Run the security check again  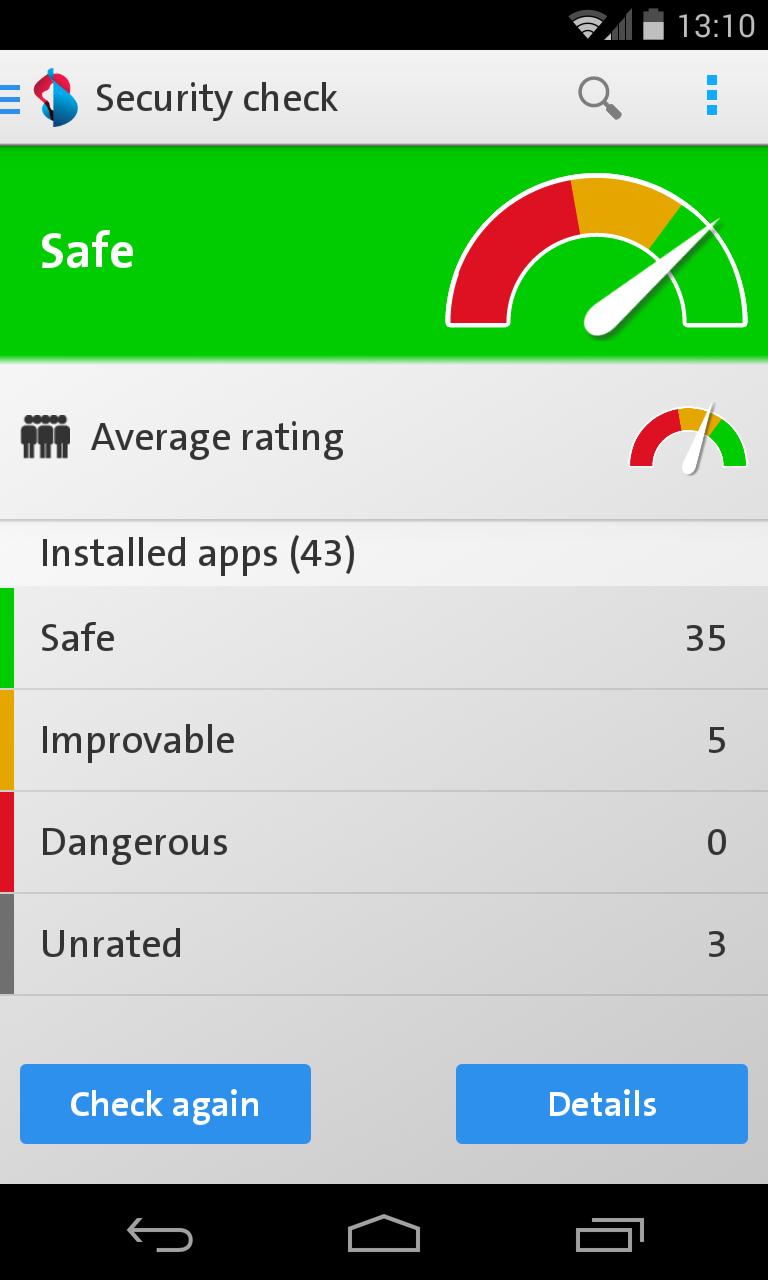[x=165, y=1104]
